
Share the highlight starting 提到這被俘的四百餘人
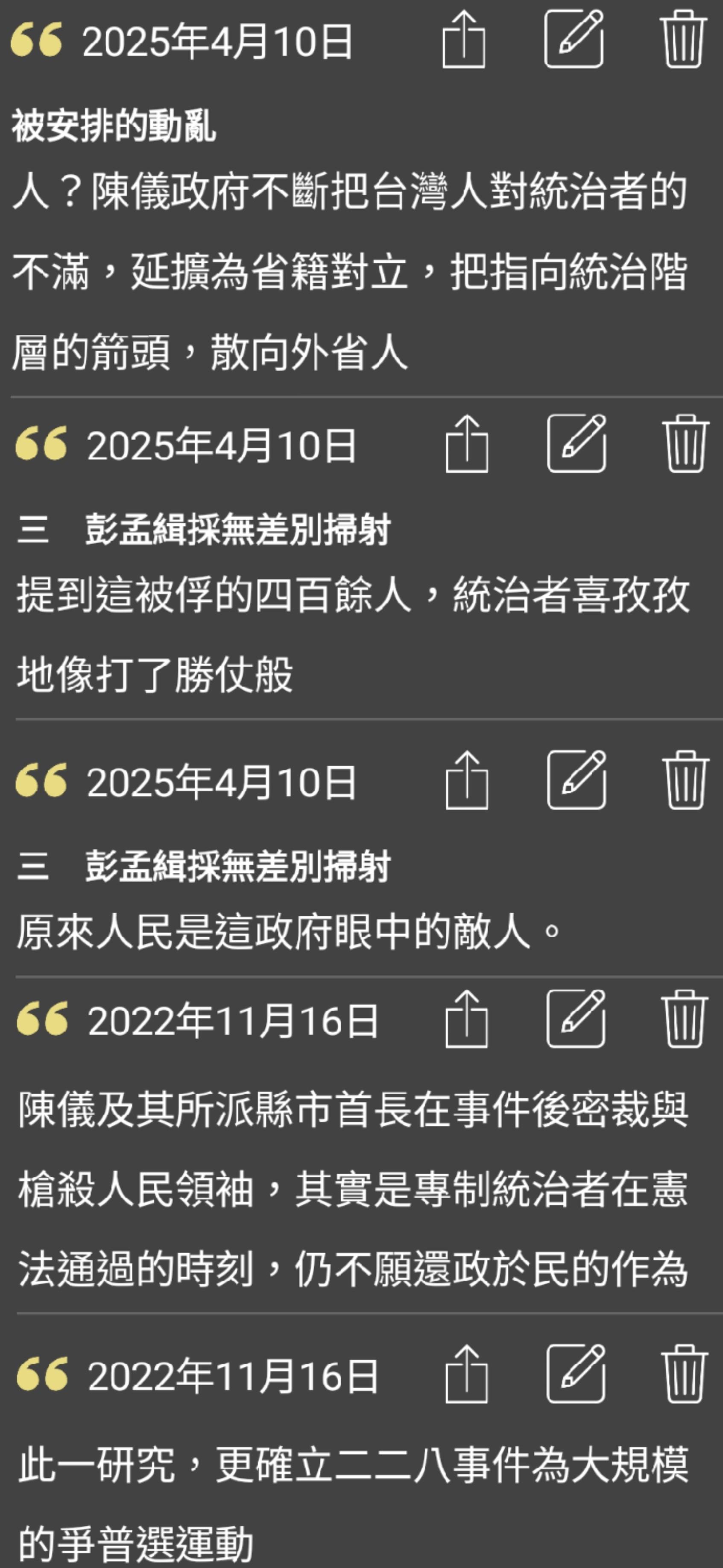(466, 444)
